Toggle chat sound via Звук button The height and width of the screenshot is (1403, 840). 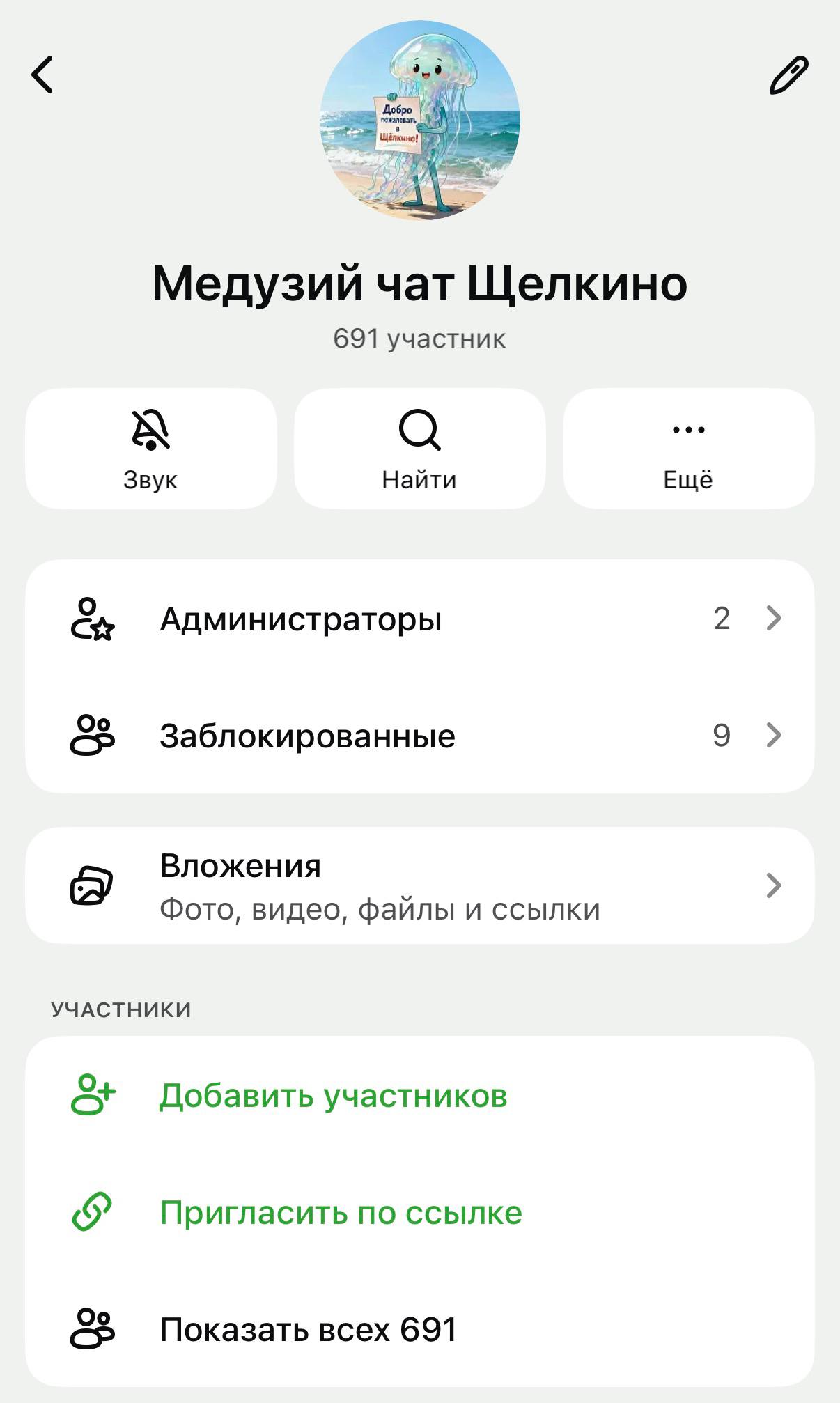(x=150, y=449)
